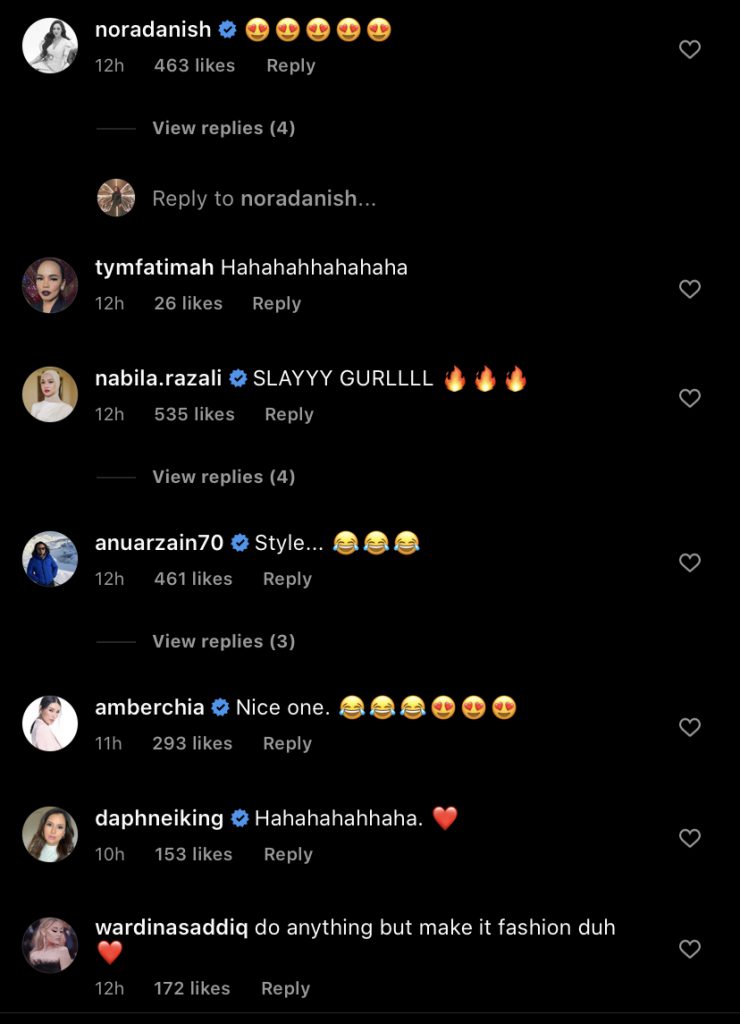Like nabila.razali's SLAYYY GURLLLL comment

[x=689, y=399]
